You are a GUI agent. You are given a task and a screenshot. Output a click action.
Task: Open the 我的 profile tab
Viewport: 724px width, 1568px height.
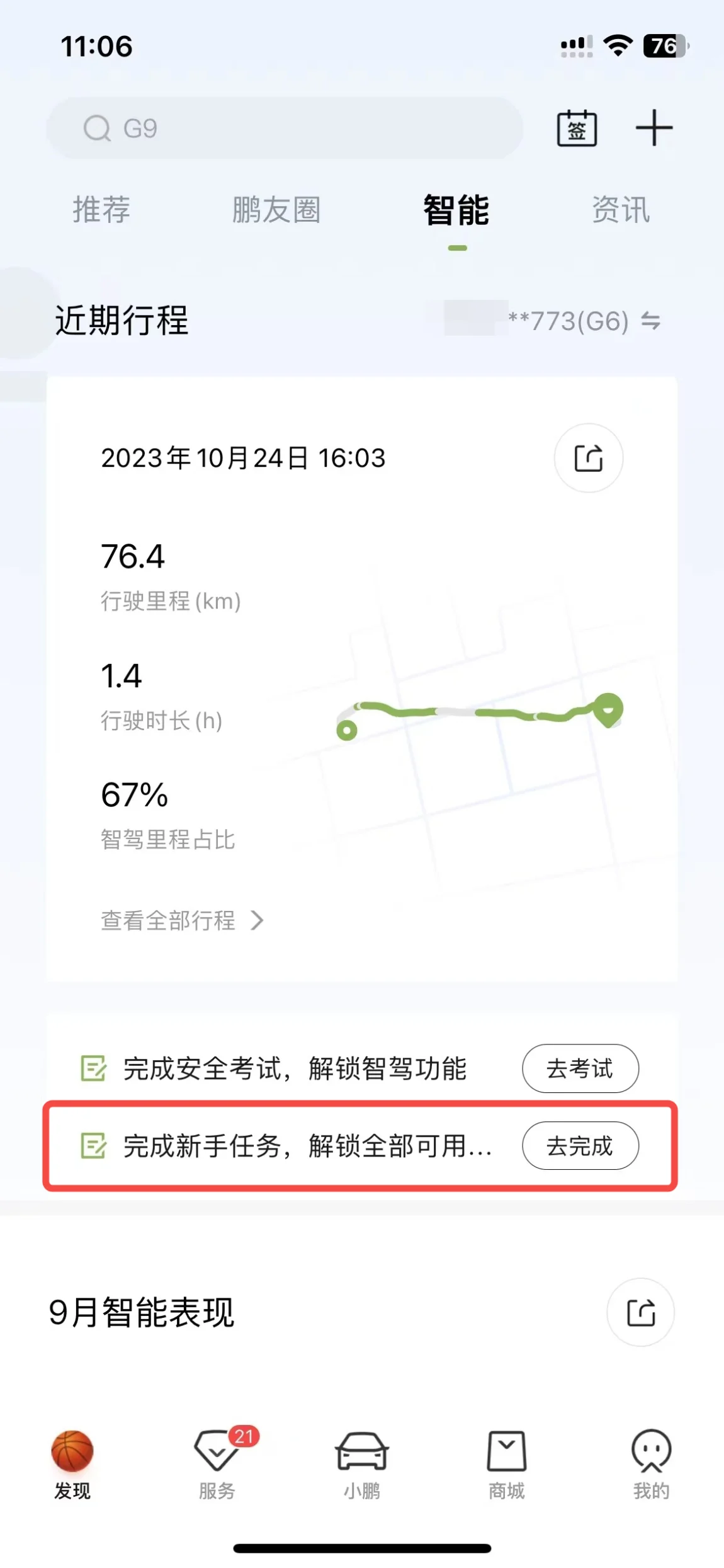coord(651,1464)
